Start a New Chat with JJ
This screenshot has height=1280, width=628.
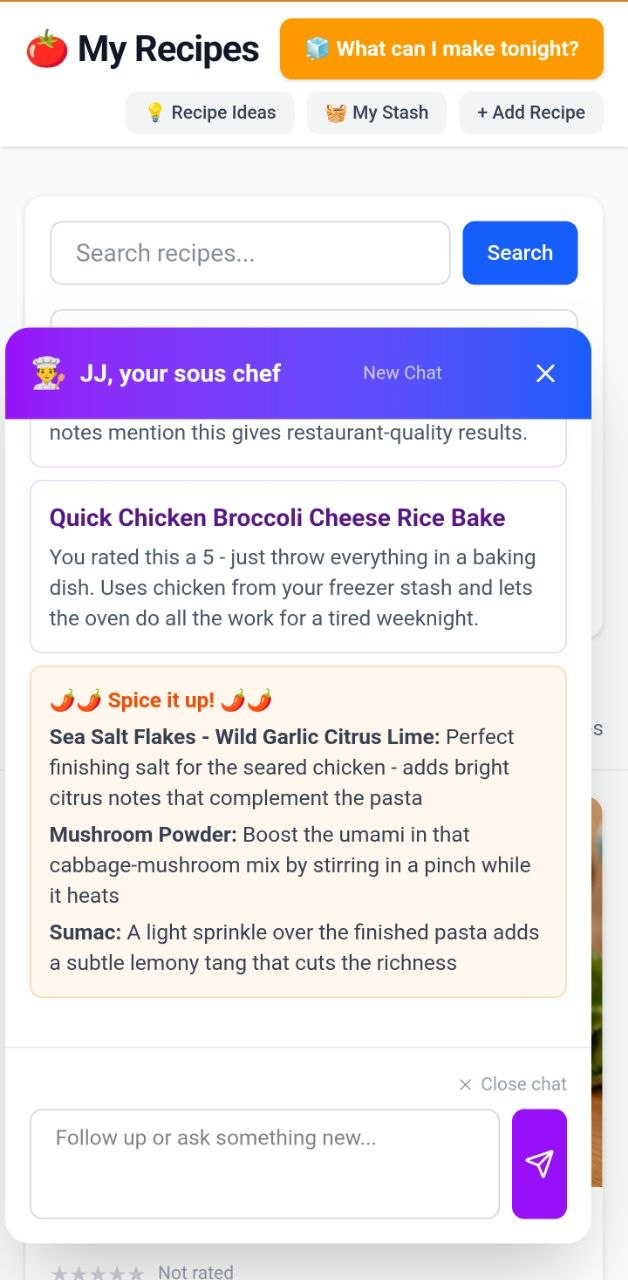(x=402, y=373)
